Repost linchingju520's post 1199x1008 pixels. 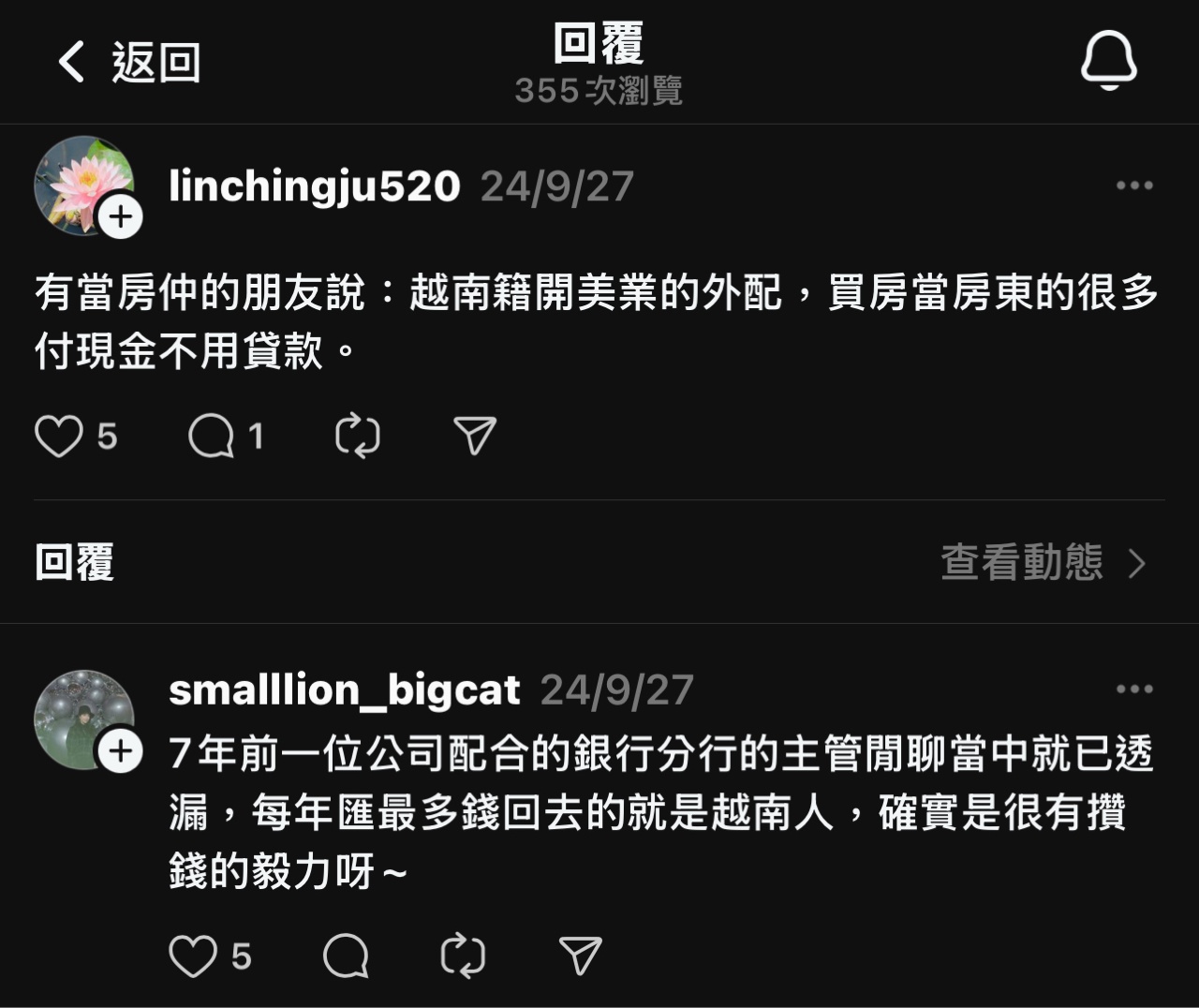358,437
